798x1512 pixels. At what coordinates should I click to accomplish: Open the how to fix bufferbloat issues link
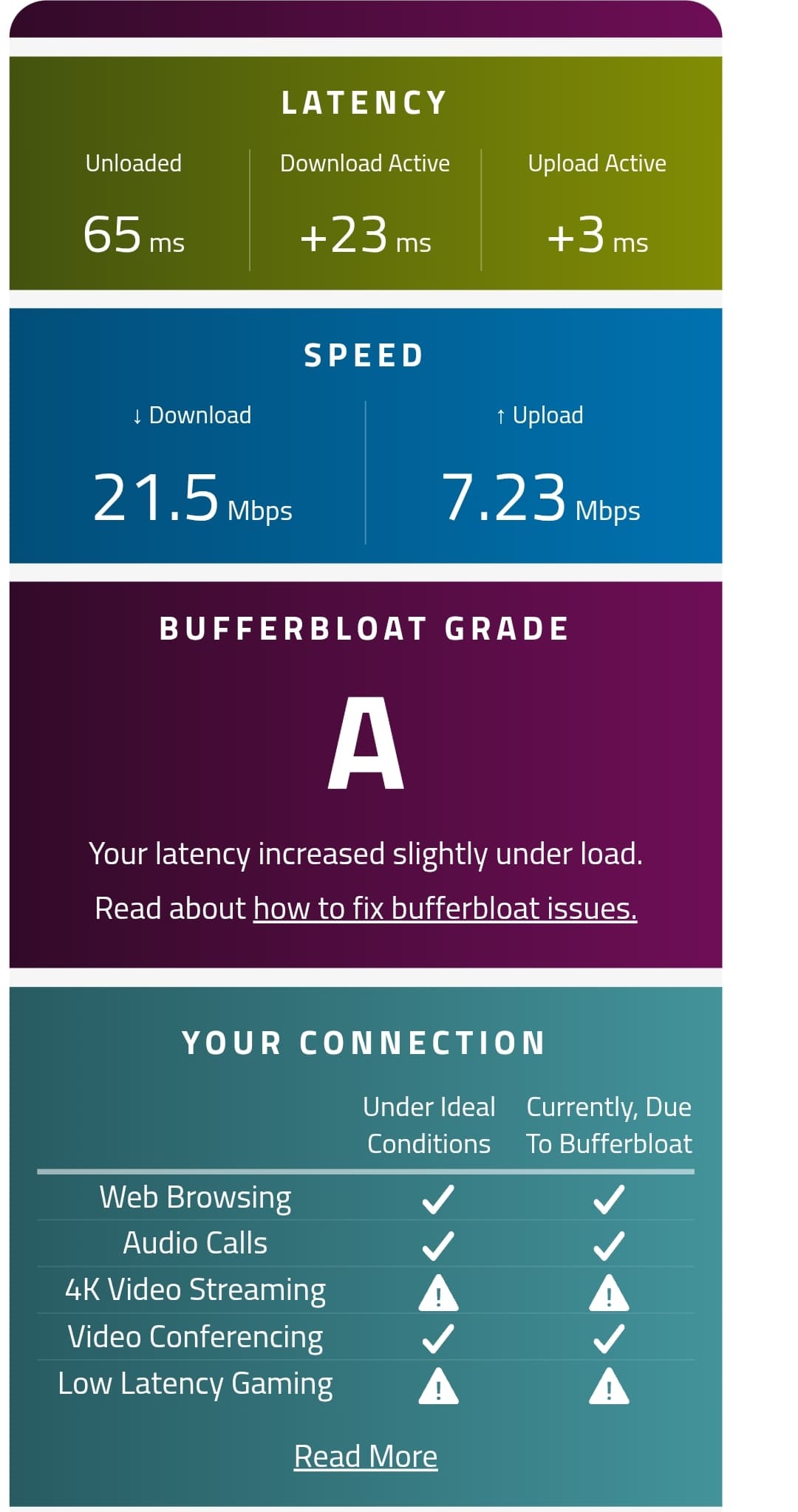[x=445, y=908]
